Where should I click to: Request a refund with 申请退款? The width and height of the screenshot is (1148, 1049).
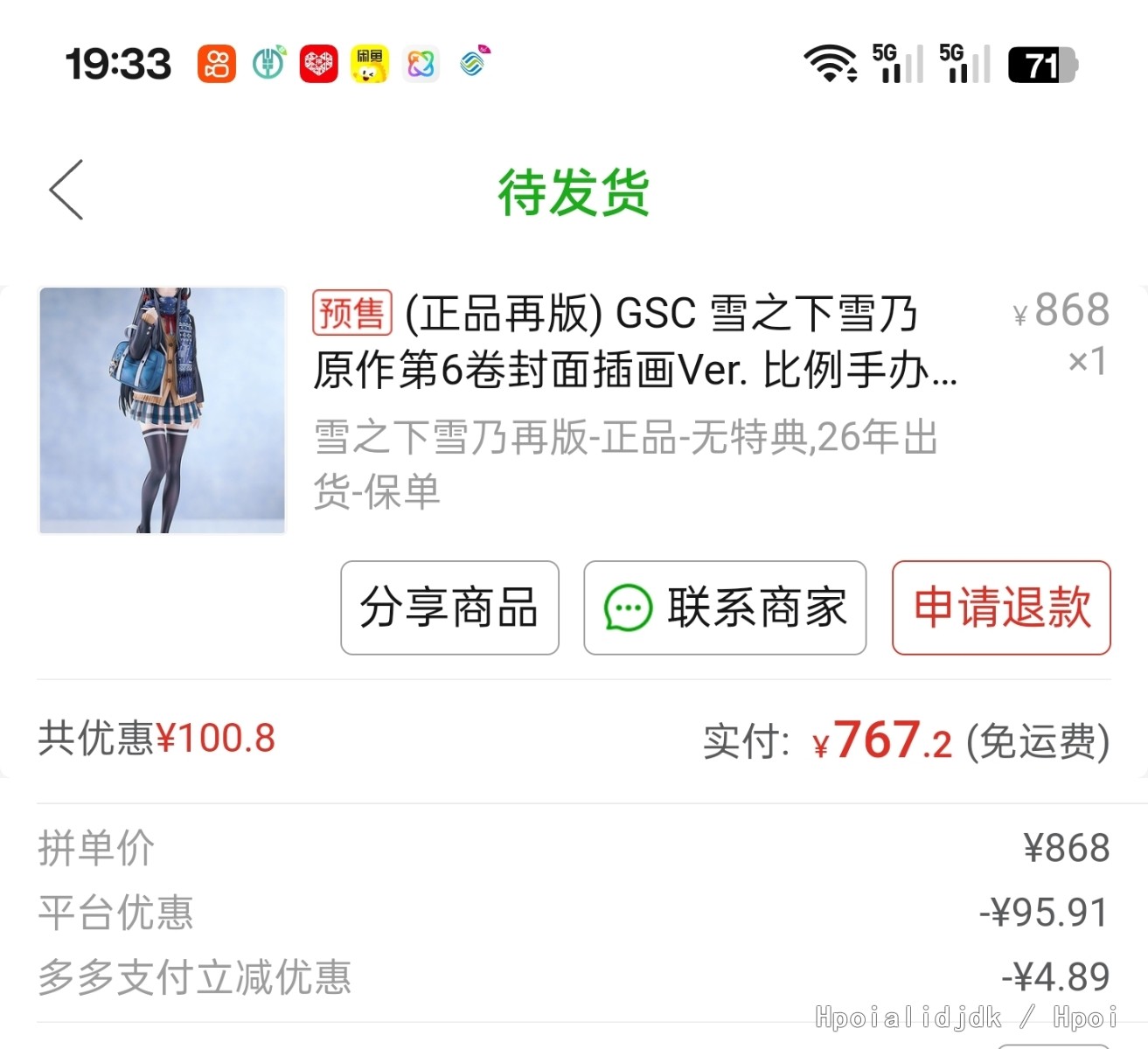pyautogui.click(x=1001, y=608)
